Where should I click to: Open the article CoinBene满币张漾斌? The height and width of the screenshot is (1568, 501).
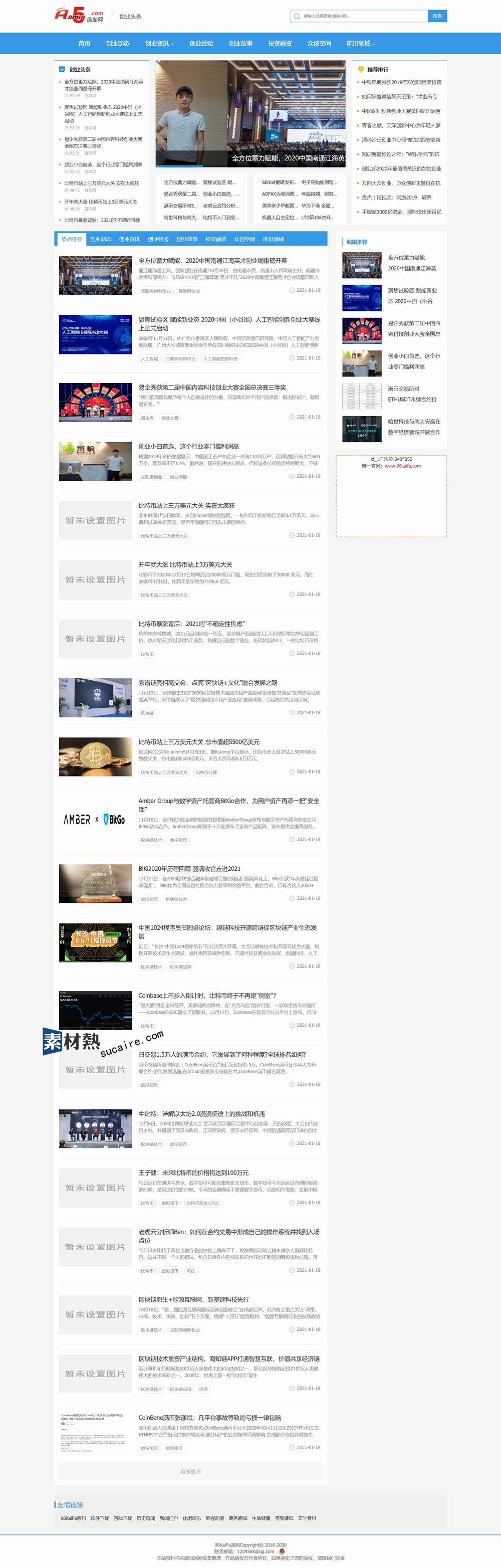point(209,1418)
